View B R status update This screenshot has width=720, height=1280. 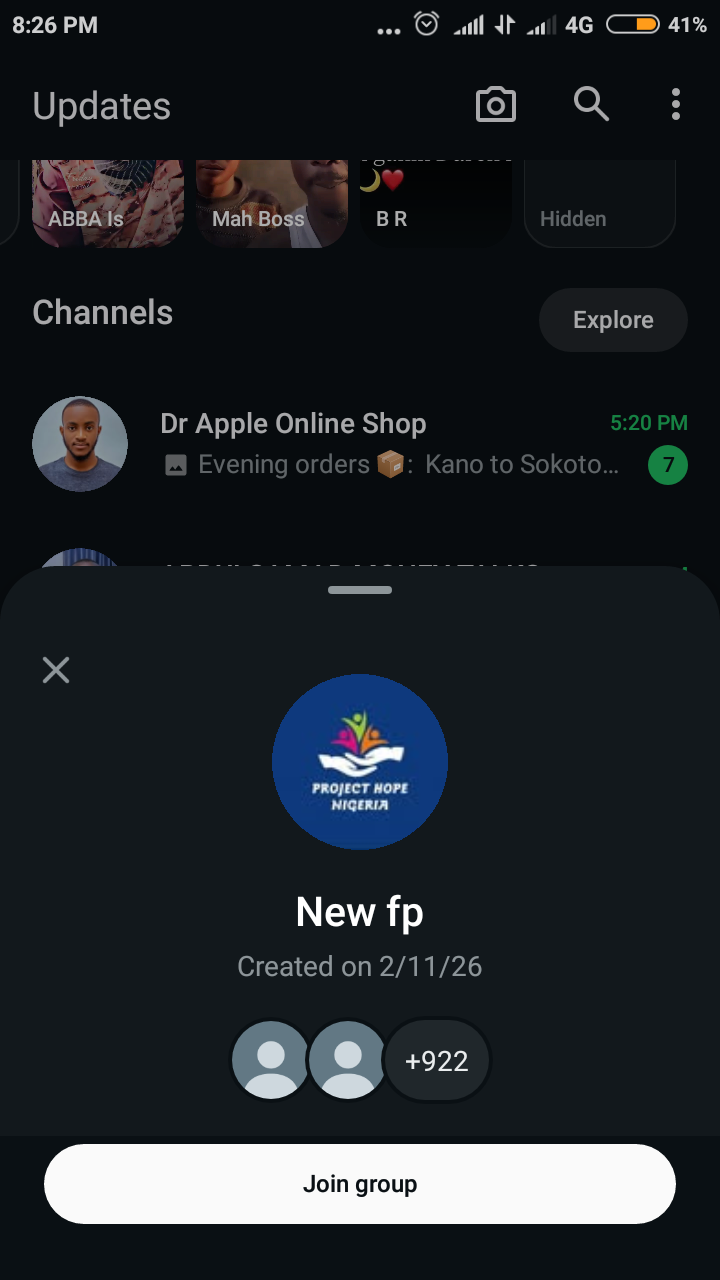coord(436,203)
